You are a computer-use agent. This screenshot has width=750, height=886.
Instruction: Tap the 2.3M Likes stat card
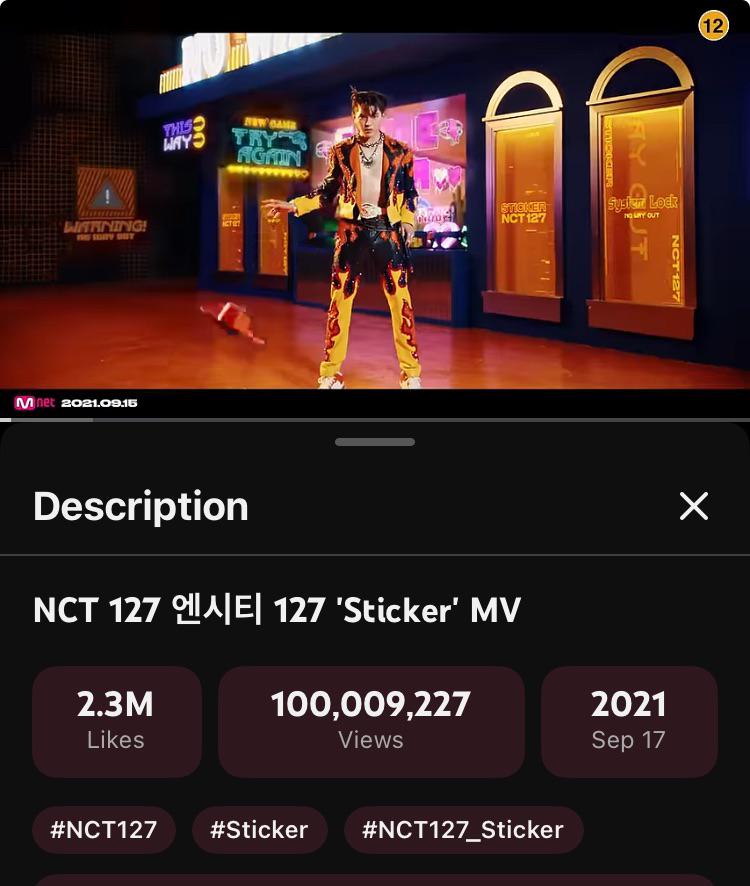click(116, 721)
